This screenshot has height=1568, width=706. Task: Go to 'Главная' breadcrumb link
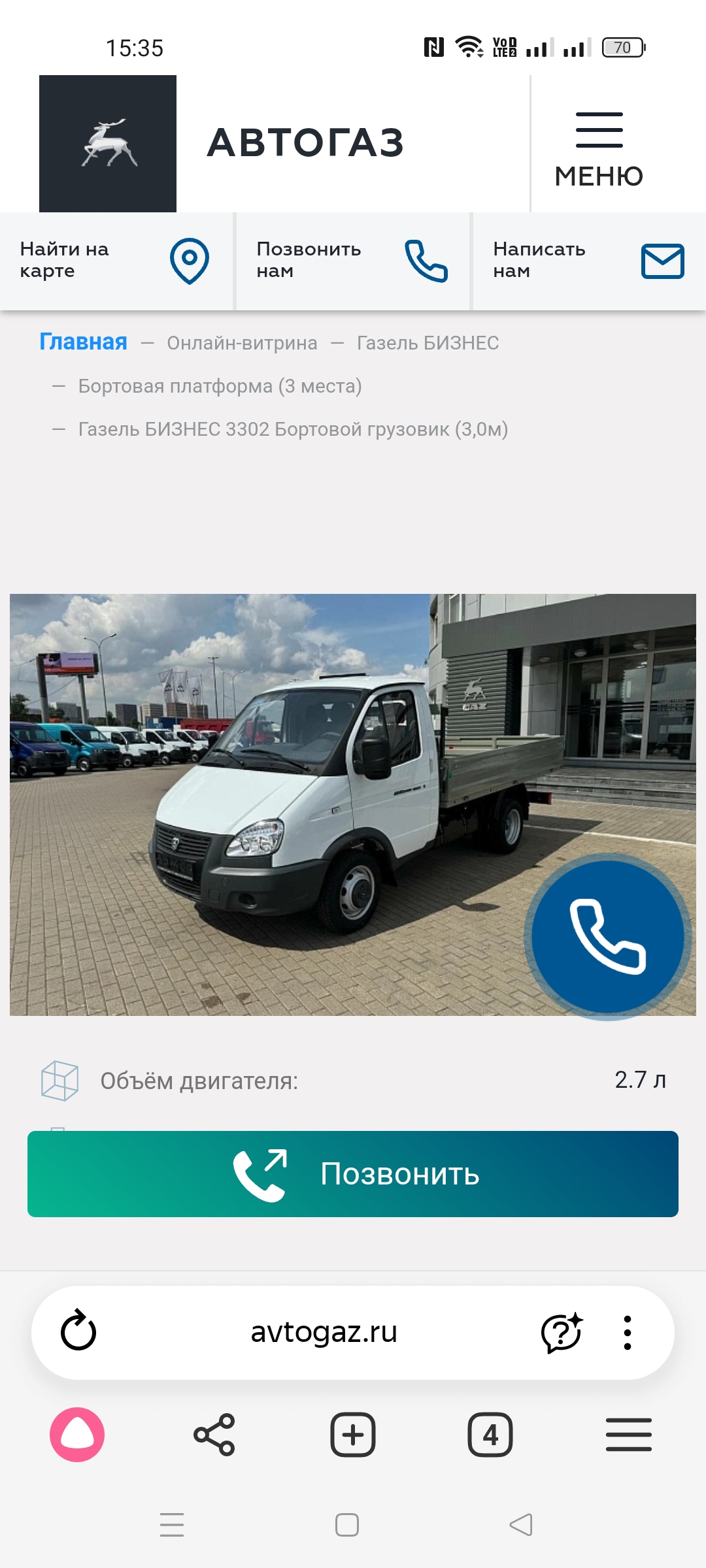click(x=83, y=342)
